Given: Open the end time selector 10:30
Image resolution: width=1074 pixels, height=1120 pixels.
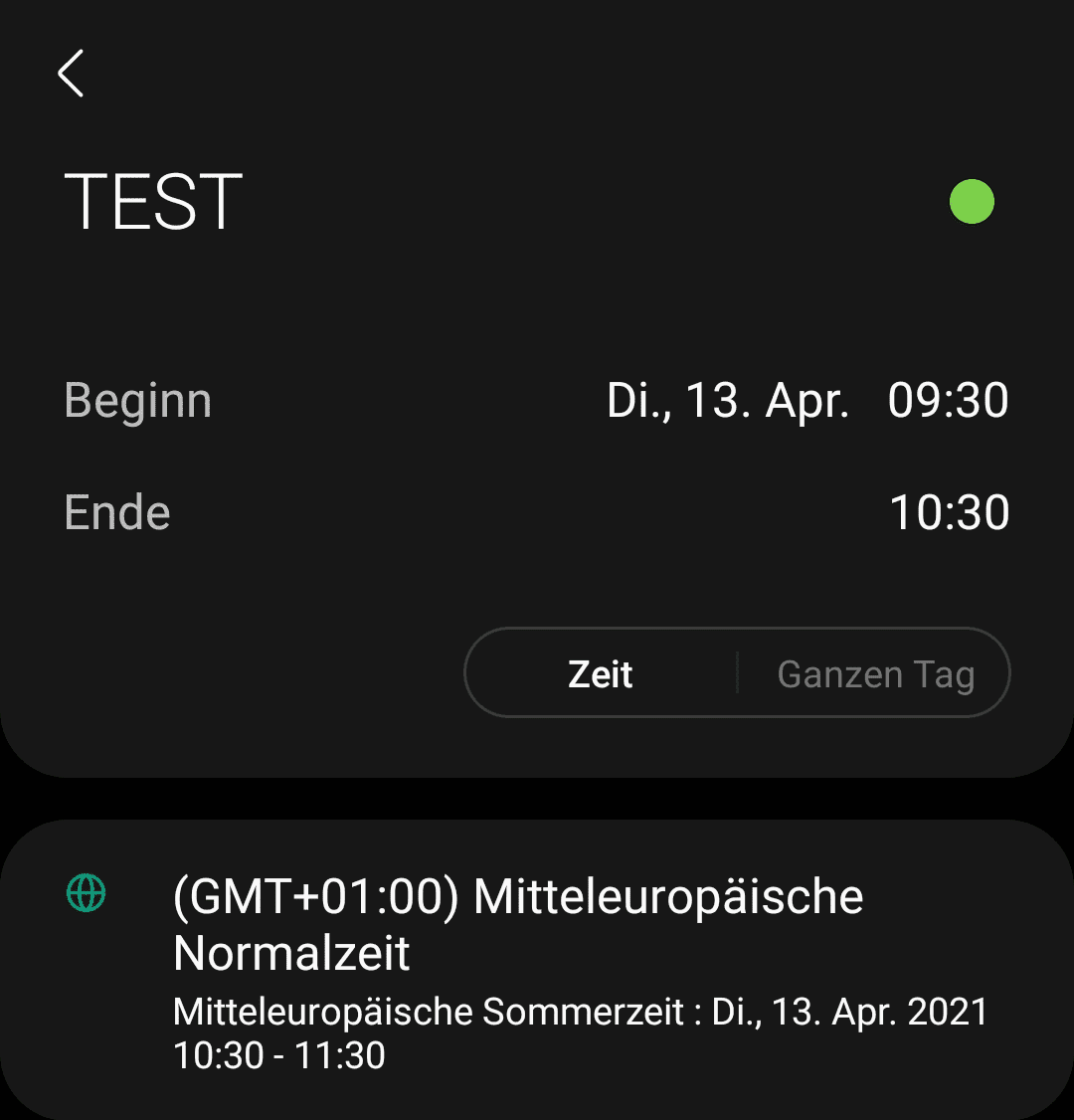Looking at the screenshot, I should 949,512.
